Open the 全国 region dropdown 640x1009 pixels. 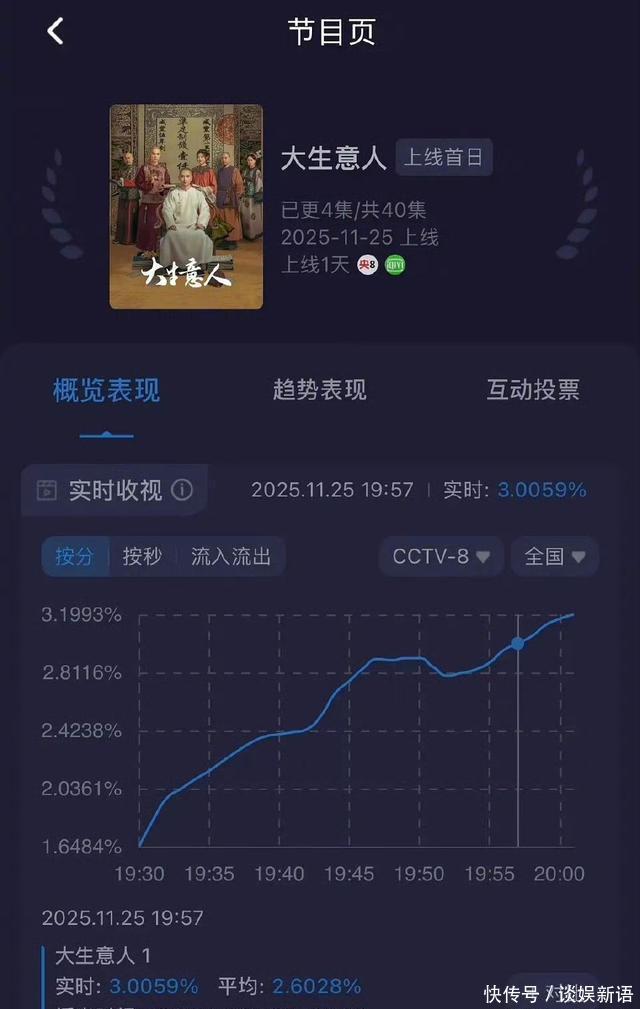[x=554, y=556]
